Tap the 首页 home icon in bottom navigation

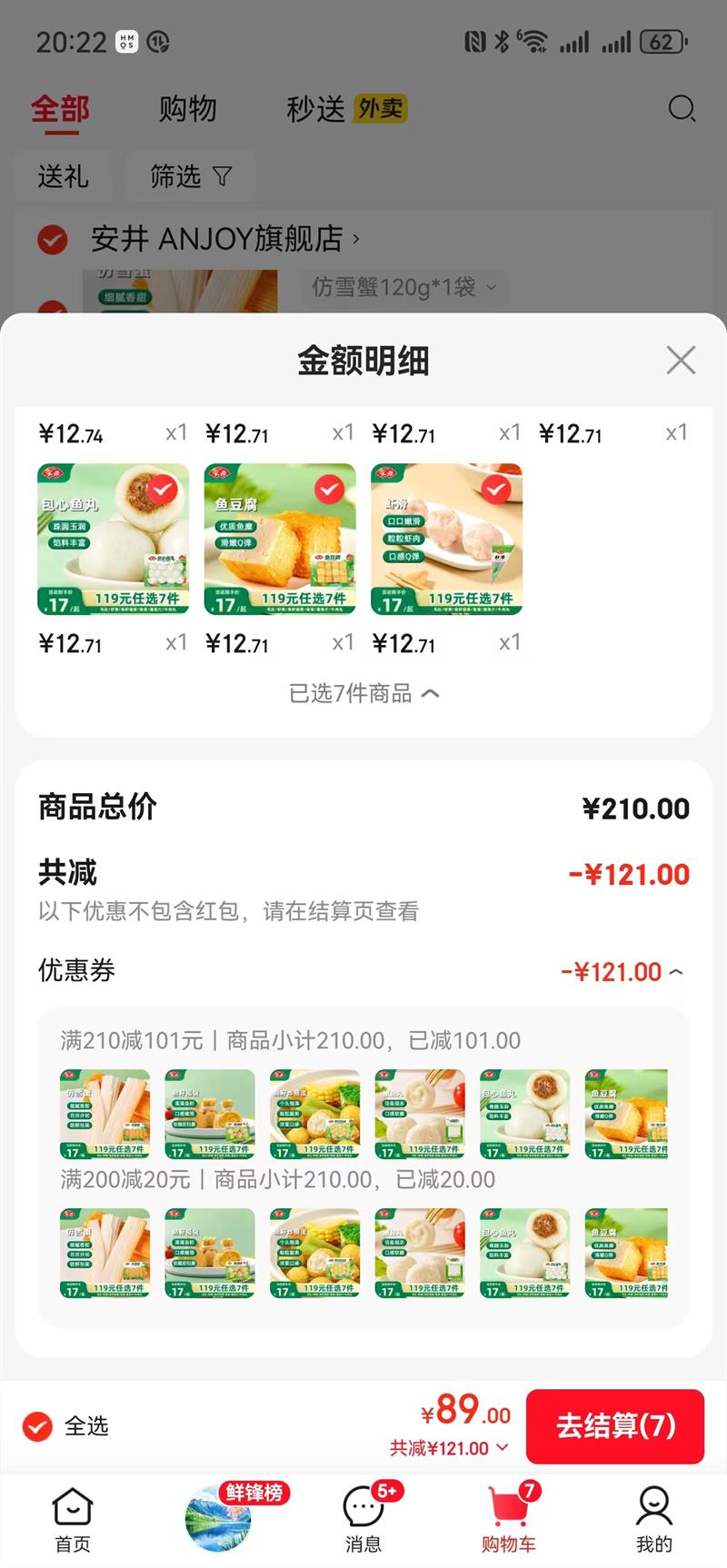(72, 1505)
